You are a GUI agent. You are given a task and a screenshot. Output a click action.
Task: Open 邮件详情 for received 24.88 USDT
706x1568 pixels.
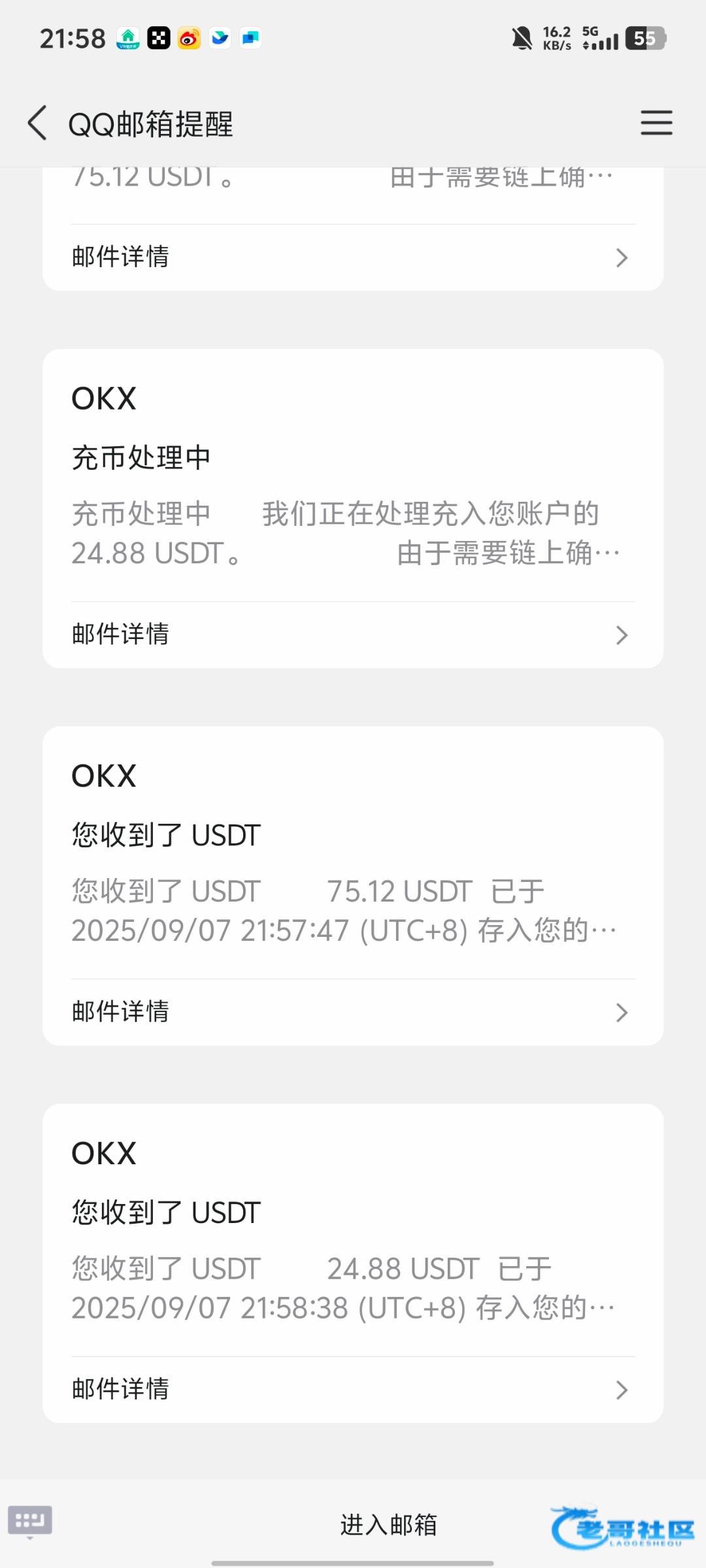(353, 1390)
